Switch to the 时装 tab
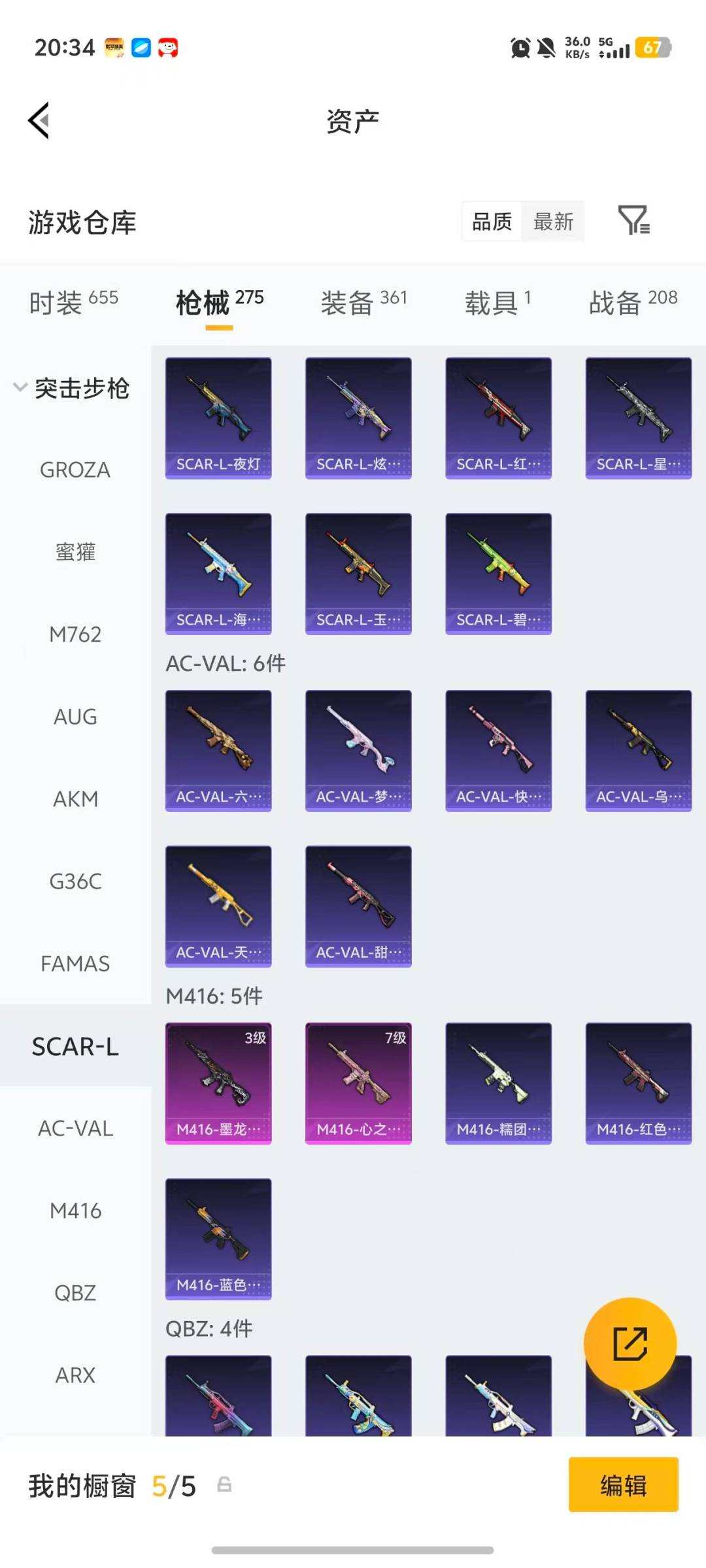This screenshot has width=706, height=1568. coord(73,302)
